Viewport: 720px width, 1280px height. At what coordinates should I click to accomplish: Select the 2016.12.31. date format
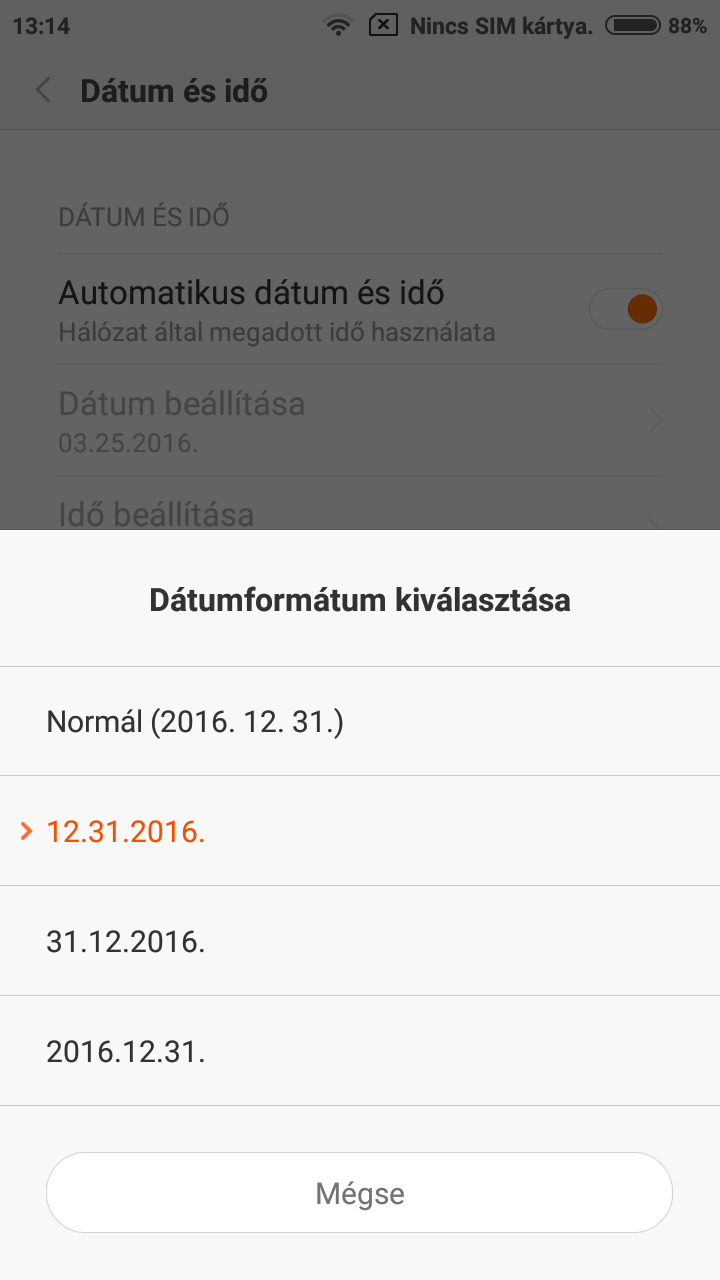[360, 1051]
